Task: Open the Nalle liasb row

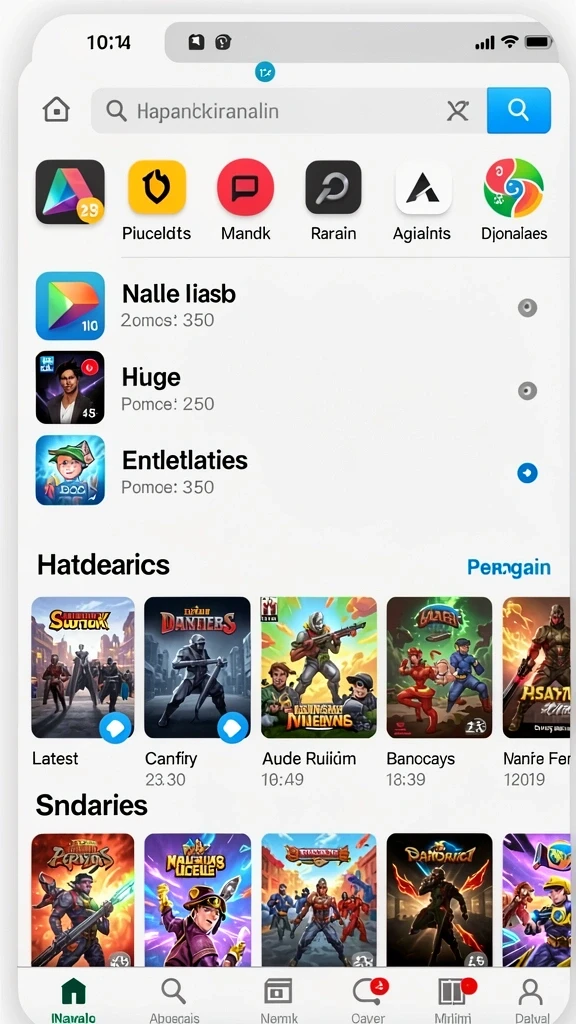Action: (289, 306)
